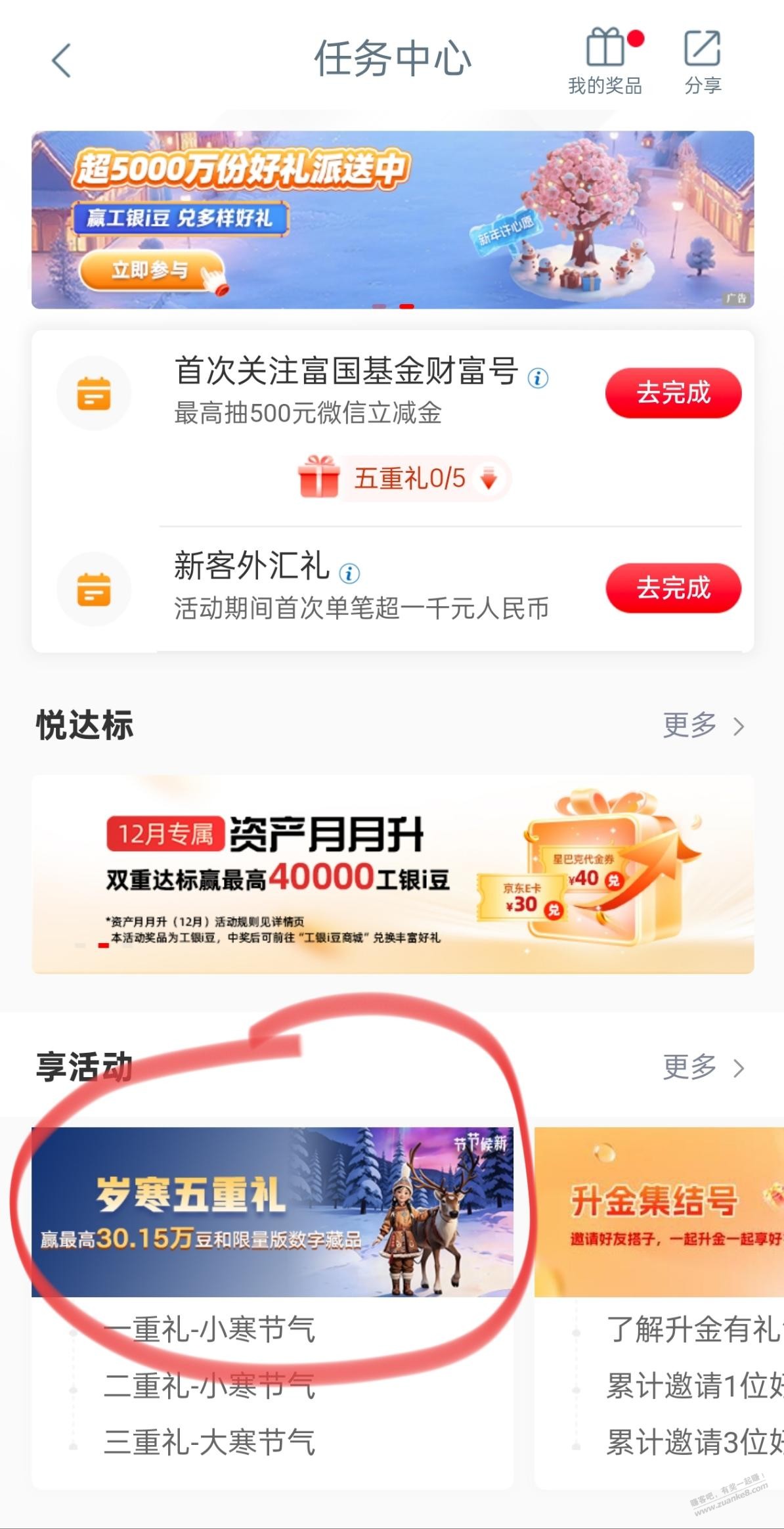Select 三重礼-大寒节气 task

tap(209, 1442)
